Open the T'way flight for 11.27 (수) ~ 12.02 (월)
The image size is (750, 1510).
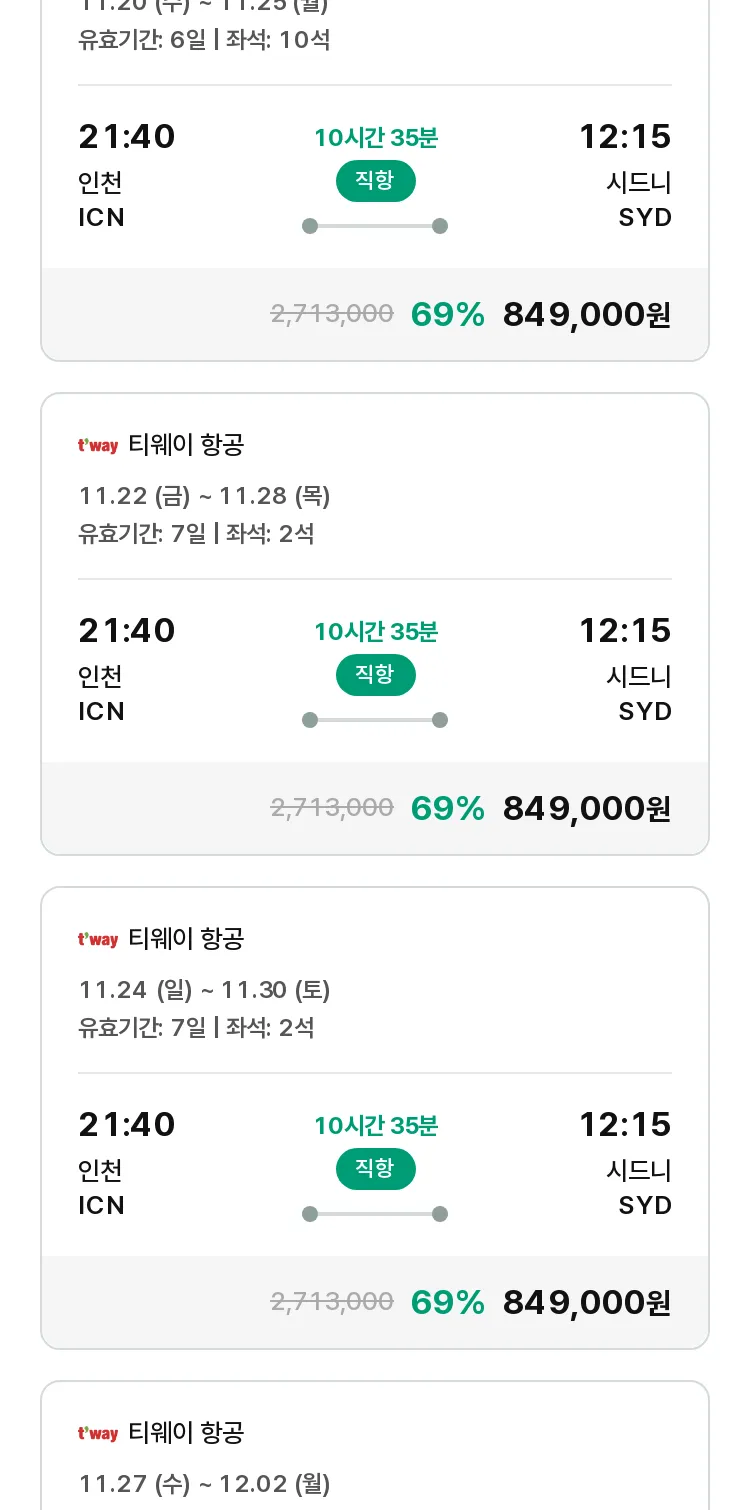(375, 1445)
